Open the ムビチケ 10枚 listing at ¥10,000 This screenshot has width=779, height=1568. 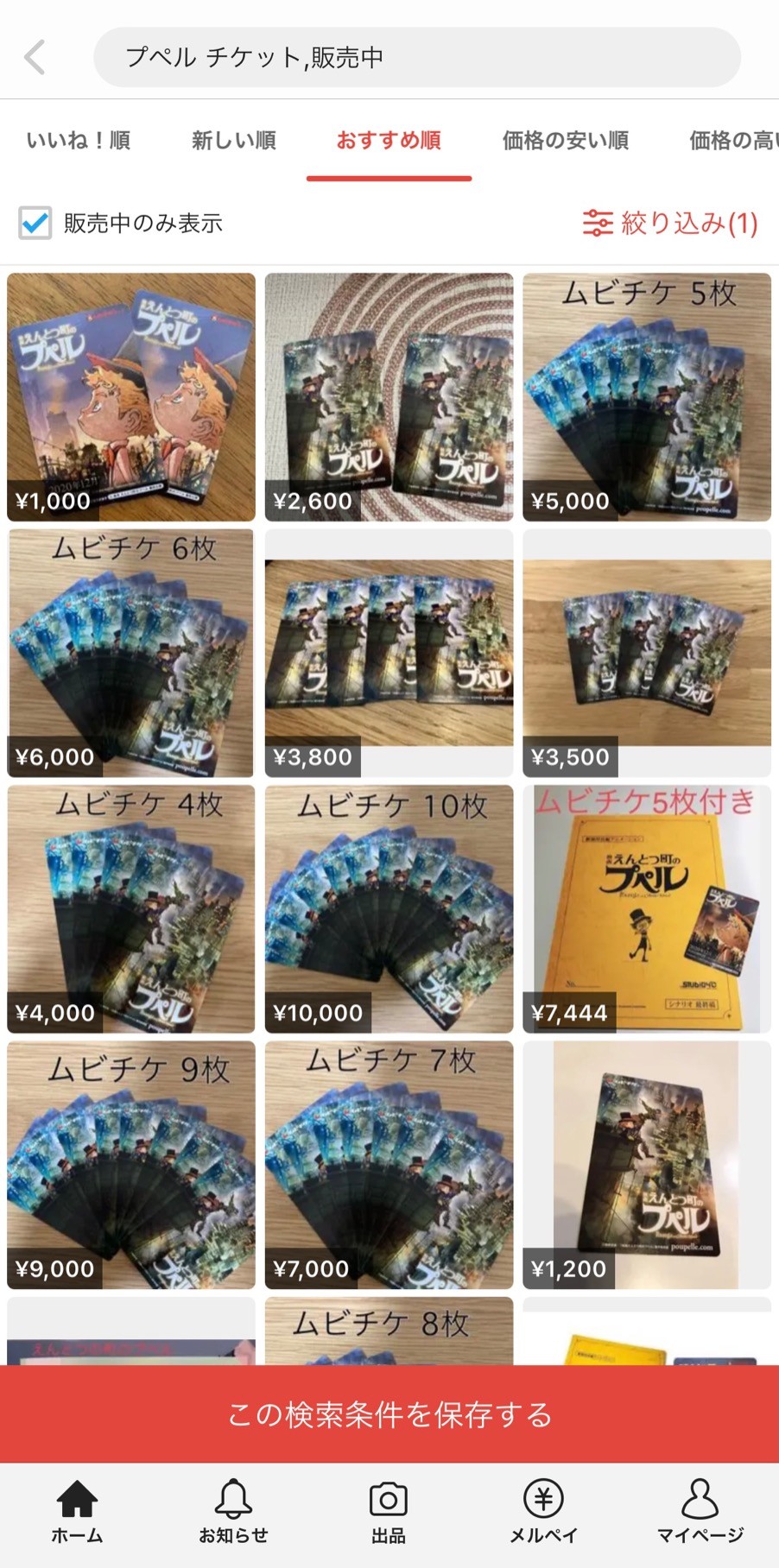389,909
